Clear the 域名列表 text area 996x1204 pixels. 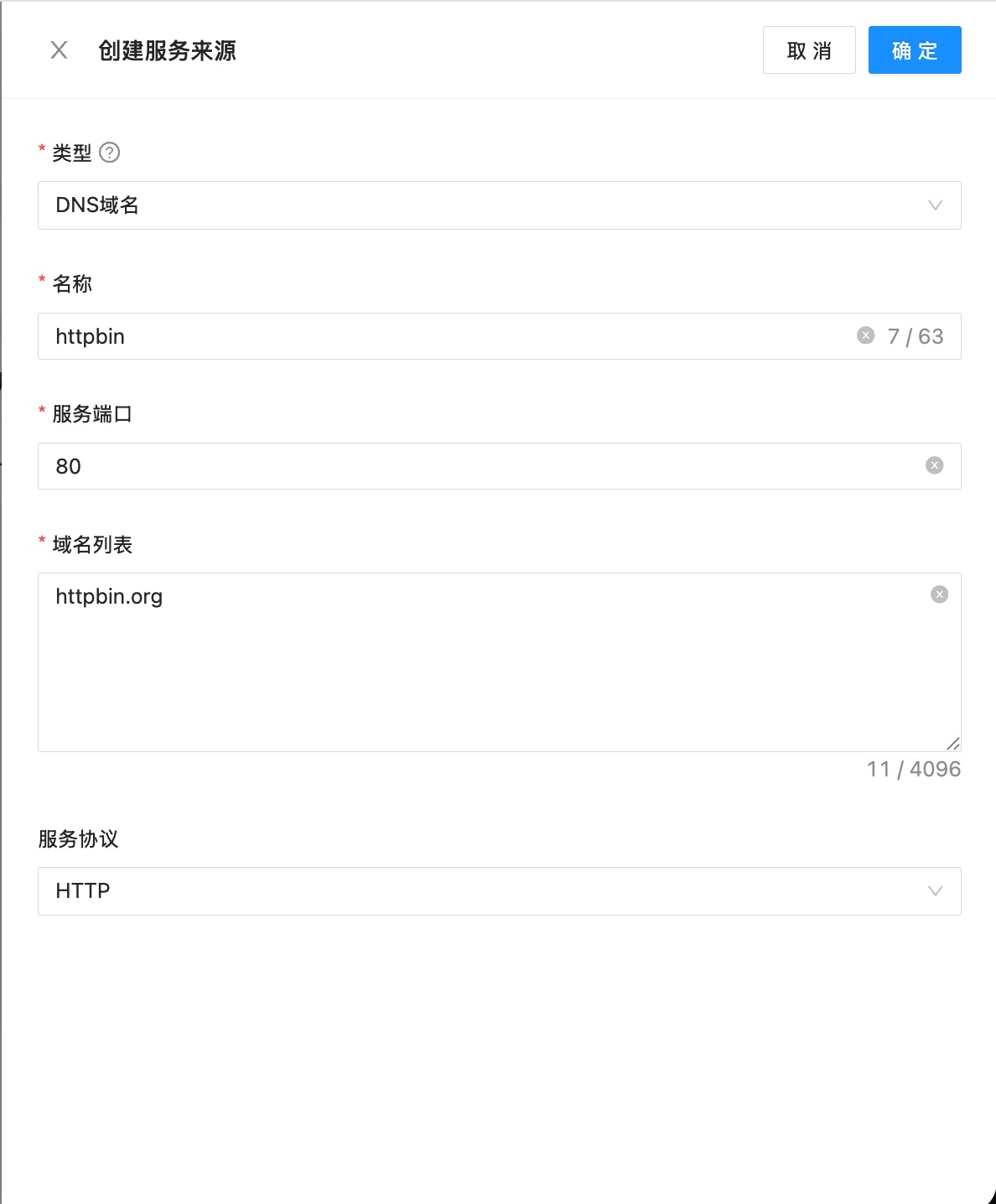coord(940,594)
